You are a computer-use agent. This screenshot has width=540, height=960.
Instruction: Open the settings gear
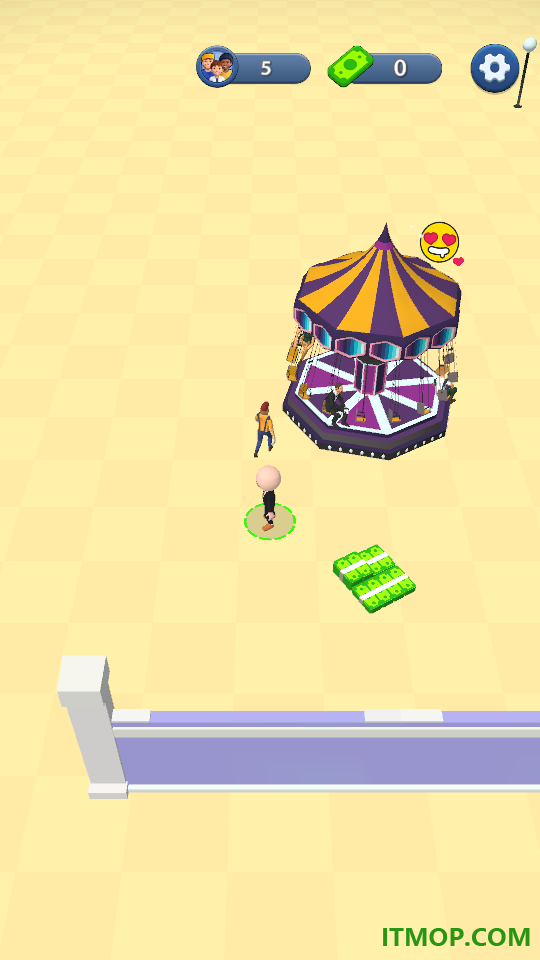click(x=495, y=68)
